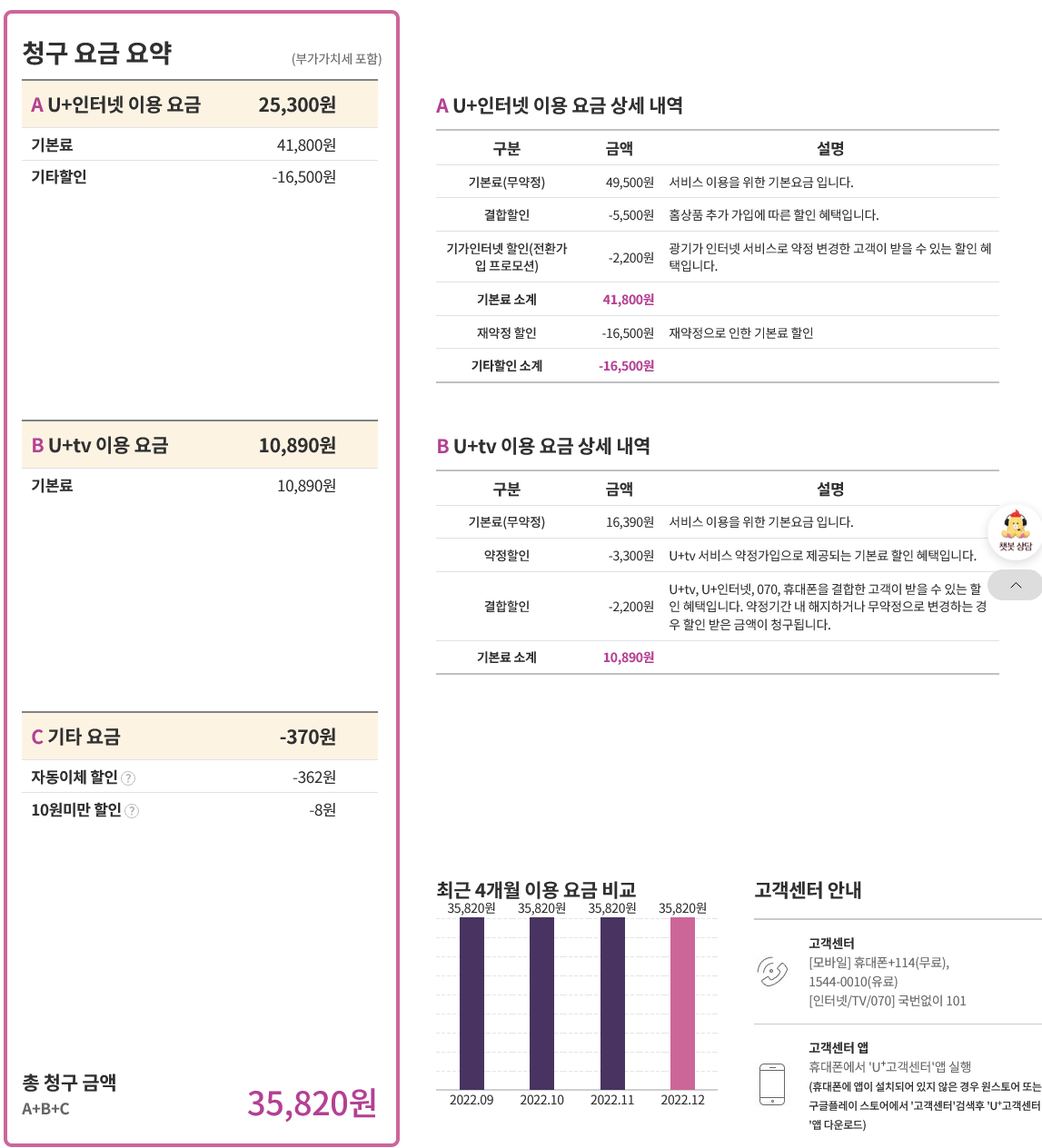Open help icon beside 자동이체 할인

(128, 778)
